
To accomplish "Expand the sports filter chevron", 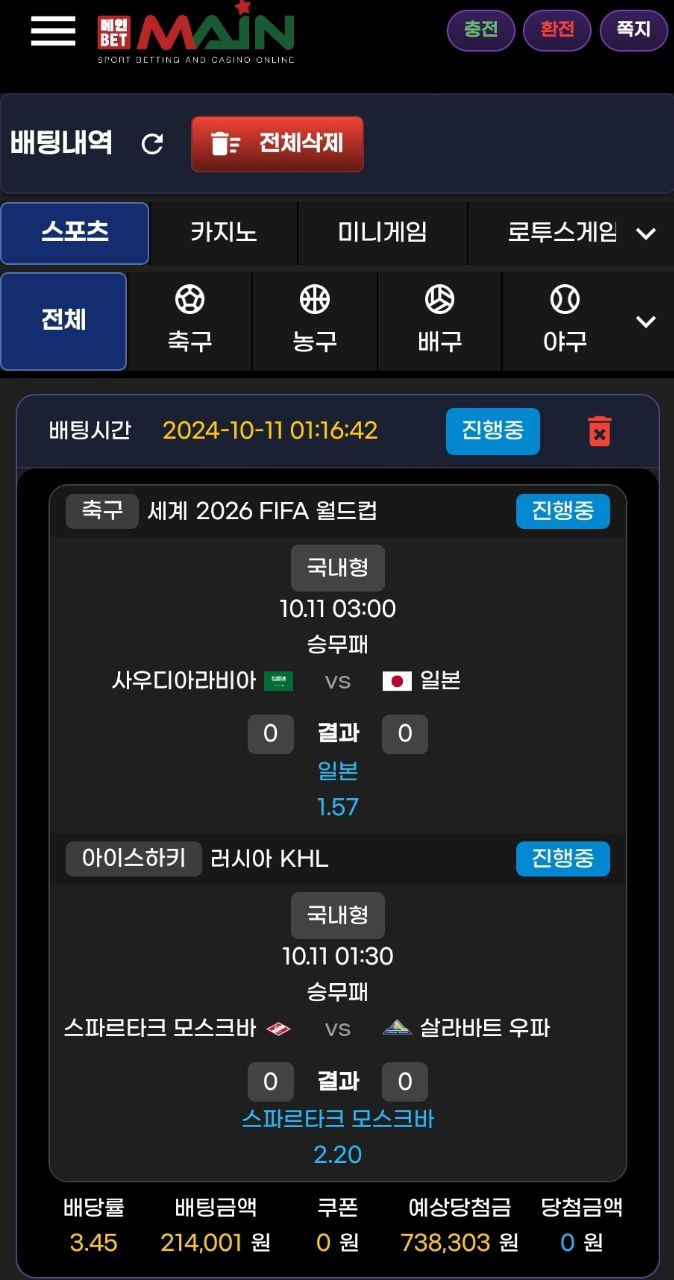I will click(x=646, y=322).
